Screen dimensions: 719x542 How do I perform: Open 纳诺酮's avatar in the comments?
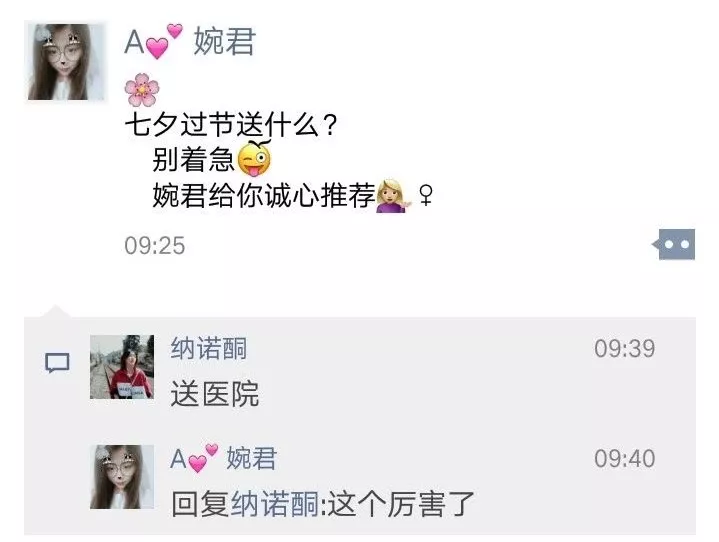tap(122, 367)
